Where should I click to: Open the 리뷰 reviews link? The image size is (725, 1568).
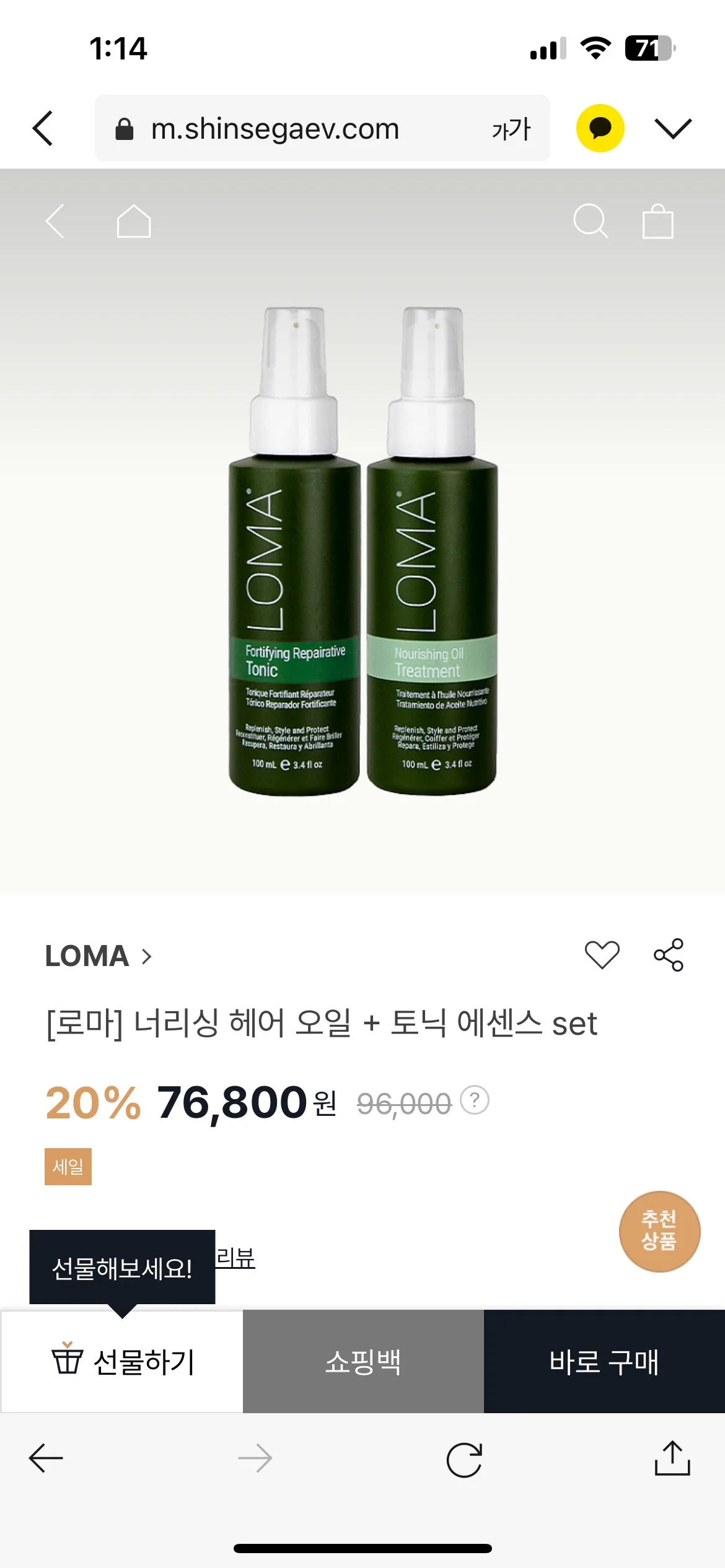pos(235,1258)
